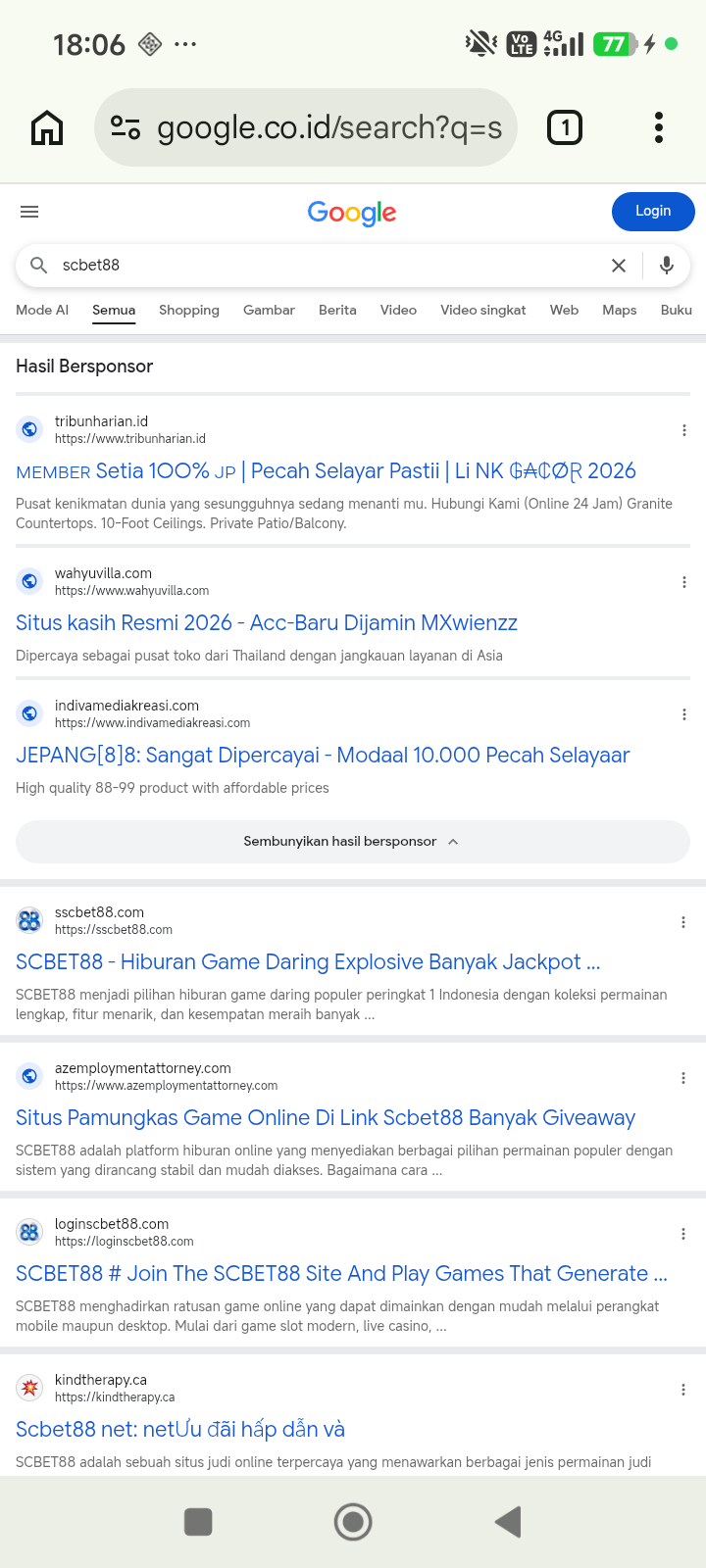Viewport: 706px width, 1568px height.
Task: Go back with the system back button
Action: click(508, 1522)
